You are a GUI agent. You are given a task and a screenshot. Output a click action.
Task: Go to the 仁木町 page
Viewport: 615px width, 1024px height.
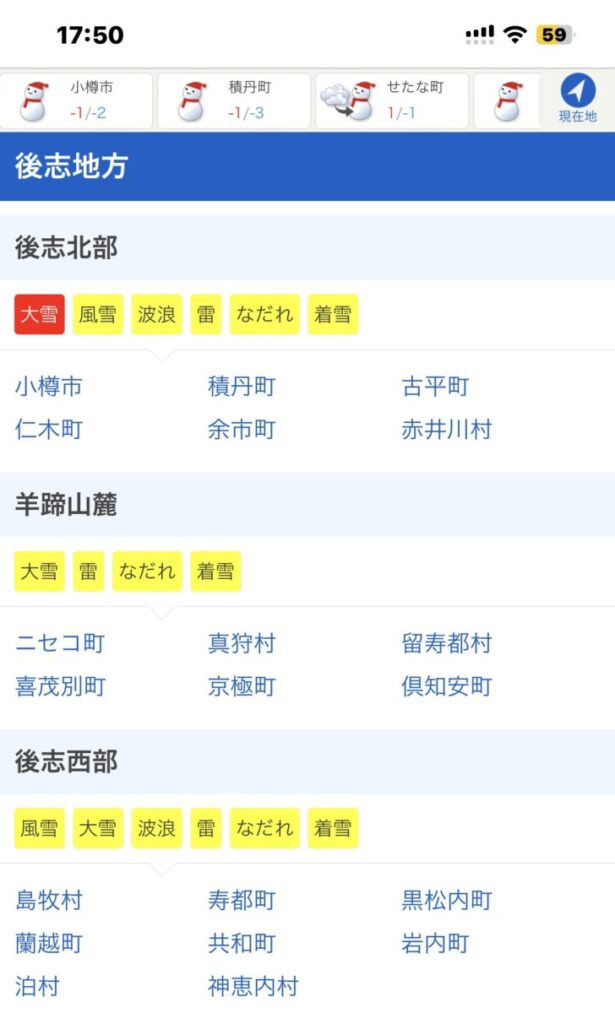(49, 430)
